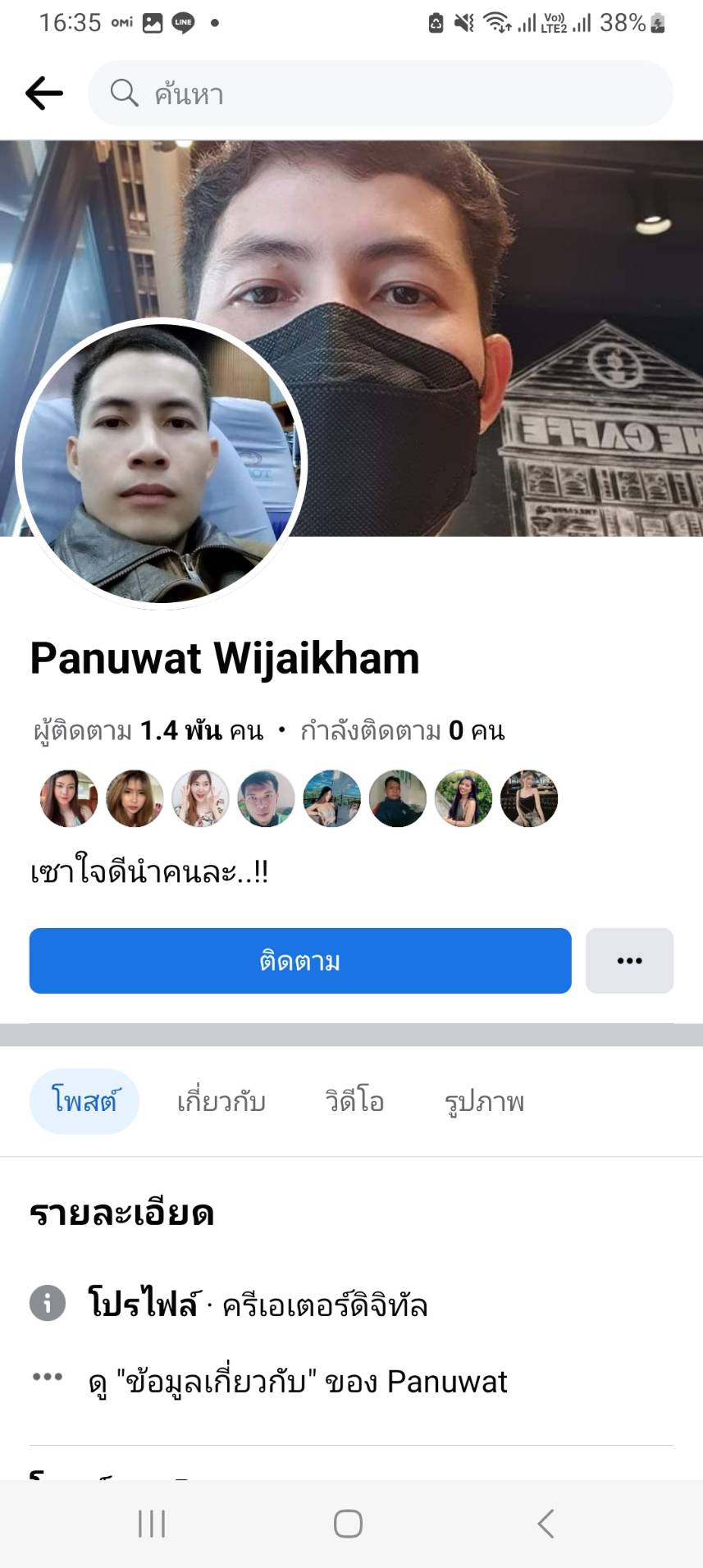The image size is (703, 1568).
Task: Switch to the รูปภาพ tab
Action: tap(484, 1101)
